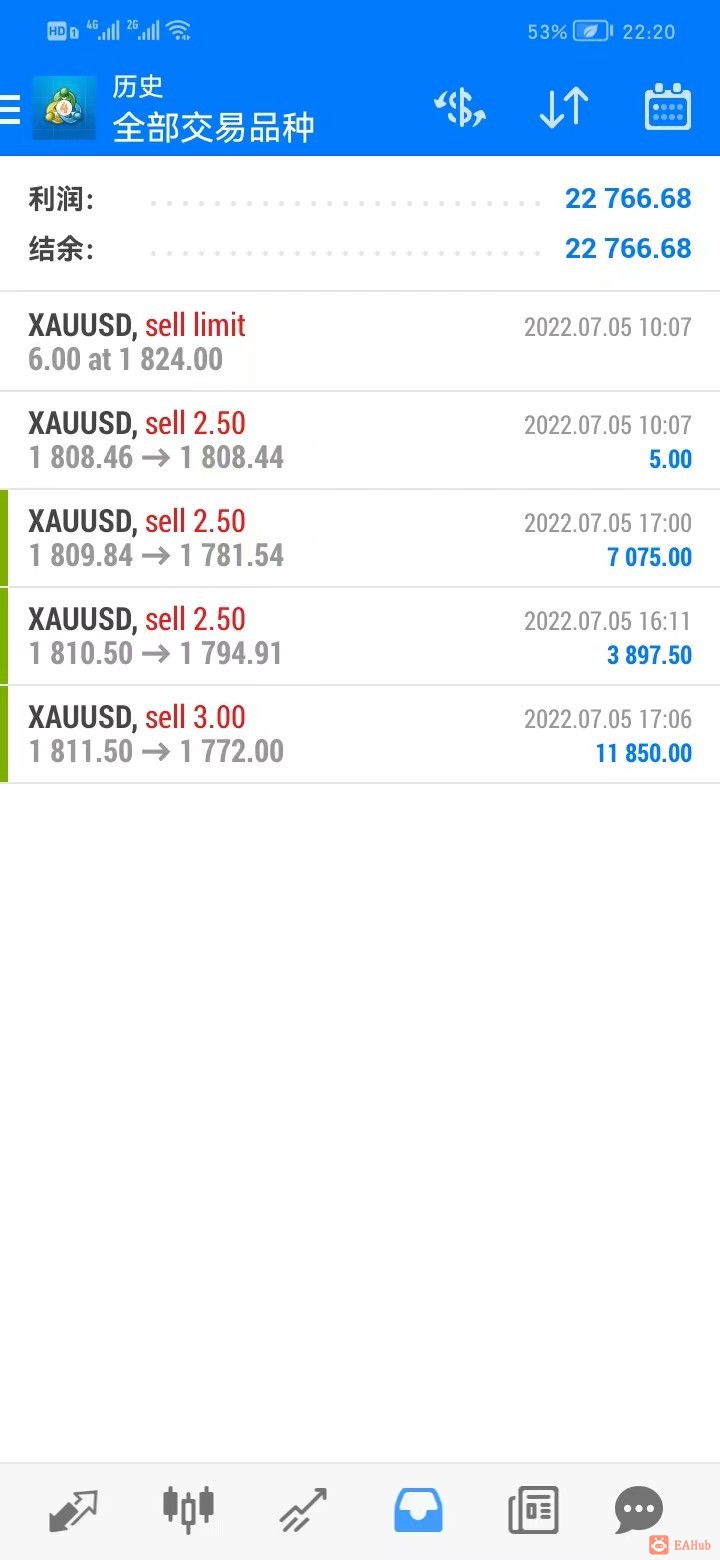Viewport: 720px width, 1560px height.
Task: Expand the XAUUSD sell with 3 897.50 profit
Action: tap(360, 636)
